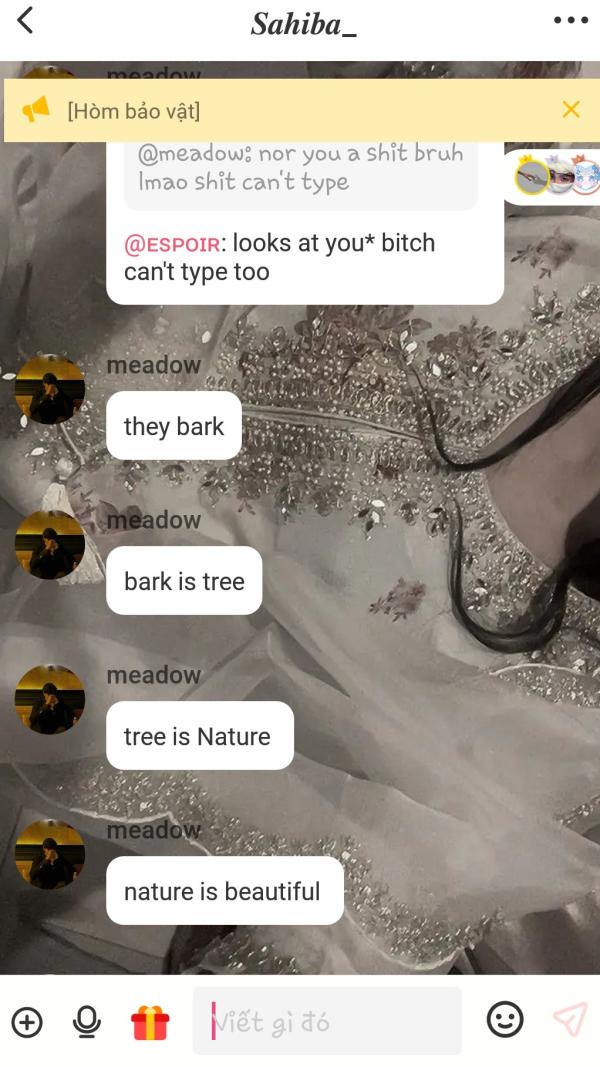Viewport: 600px width, 1067px height.
Task: Send the message with paper plane
Action: pos(570,1020)
